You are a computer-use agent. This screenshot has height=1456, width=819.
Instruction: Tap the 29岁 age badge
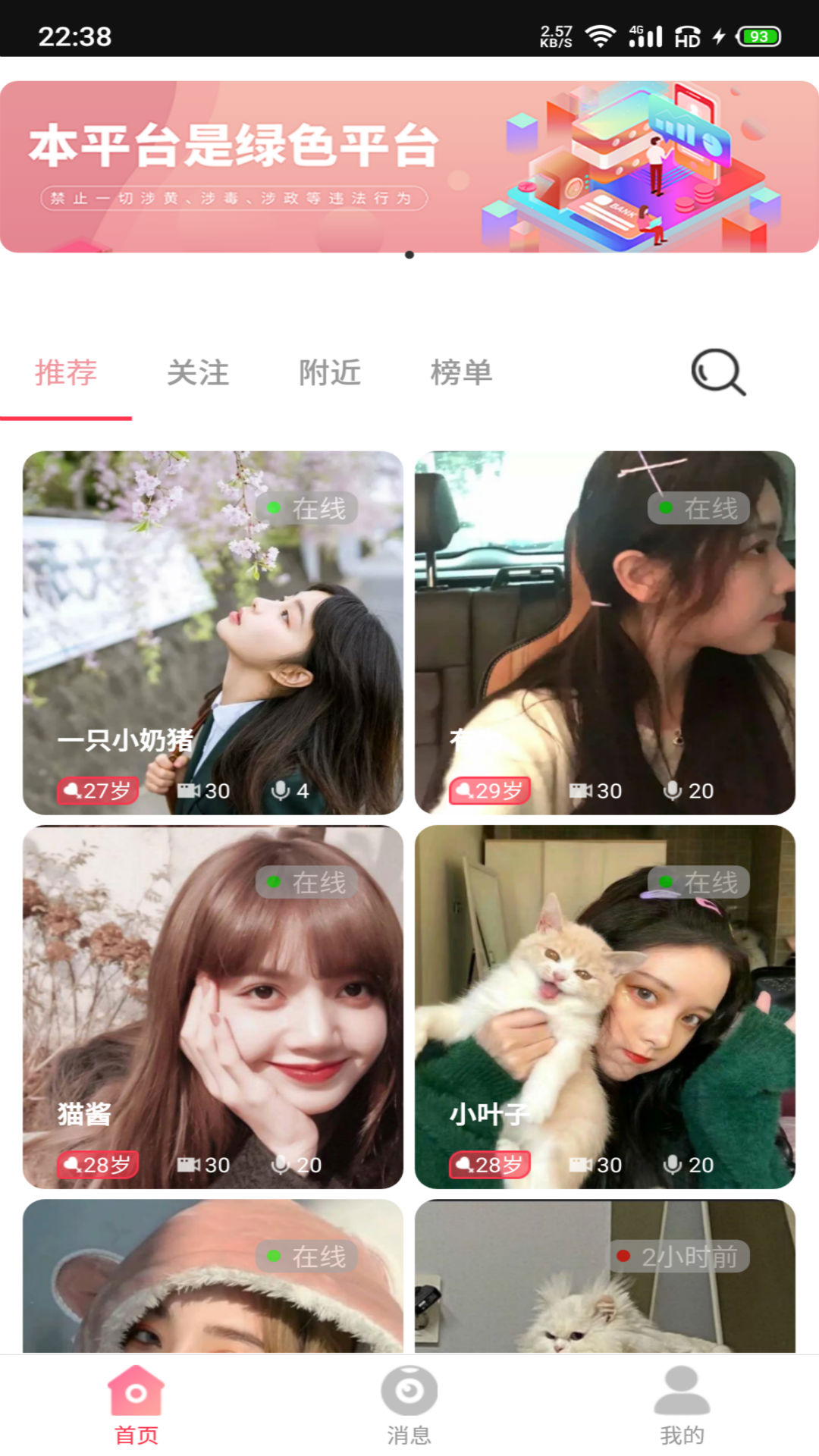pos(489,791)
